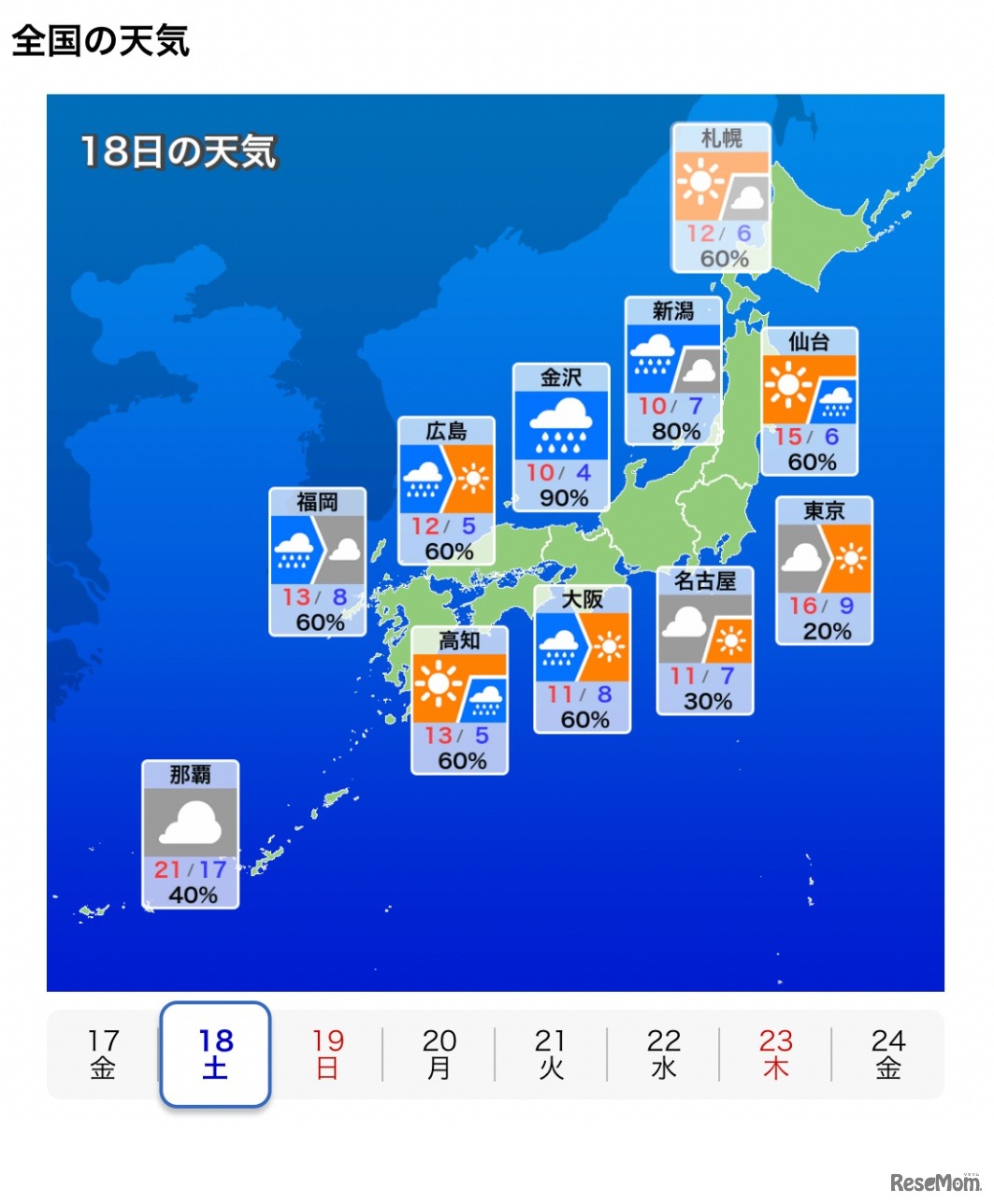
Task: Open the 那覇 weather card
Action: click(191, 835)
